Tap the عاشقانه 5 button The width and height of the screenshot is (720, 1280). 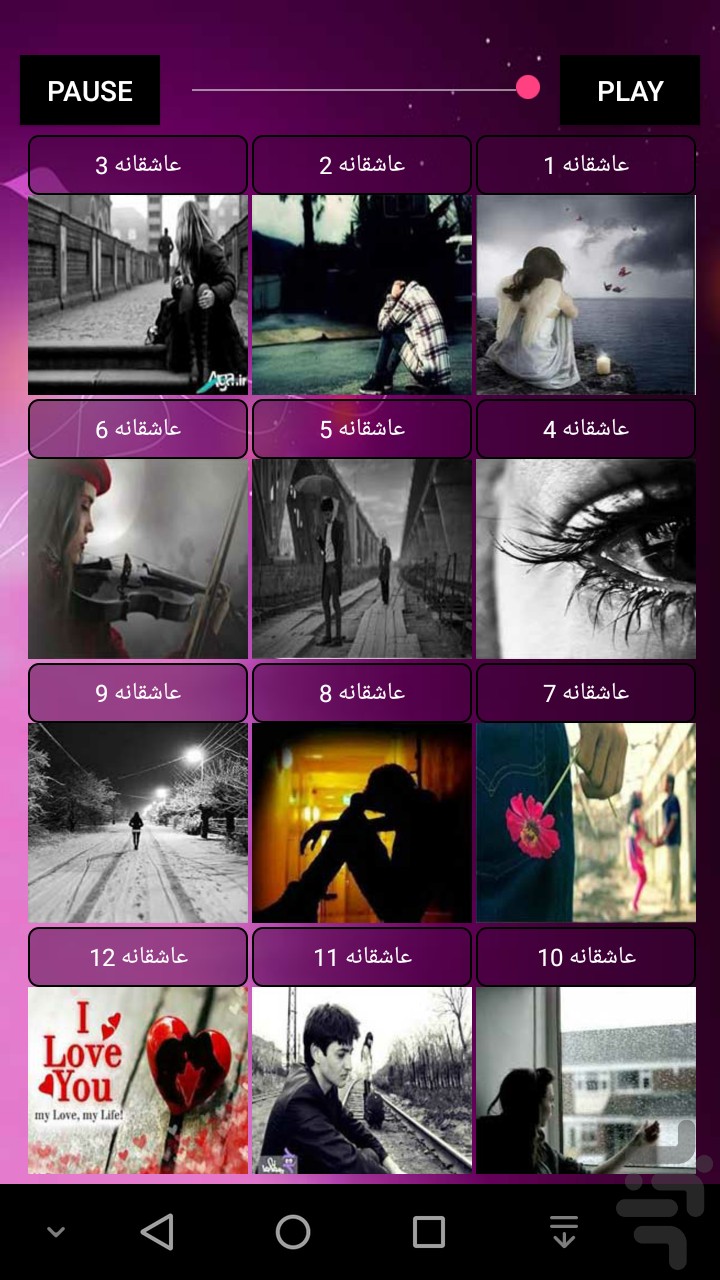[x=362, y=429]
